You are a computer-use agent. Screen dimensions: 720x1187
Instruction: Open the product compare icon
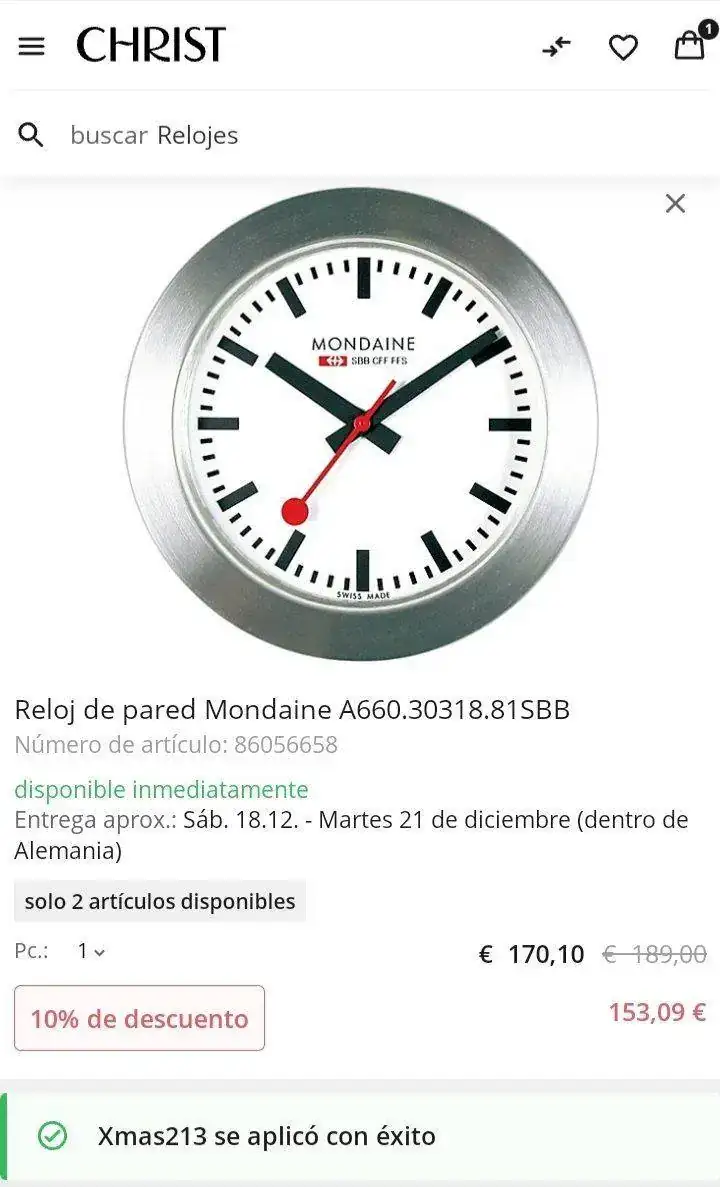pos(557,46)
